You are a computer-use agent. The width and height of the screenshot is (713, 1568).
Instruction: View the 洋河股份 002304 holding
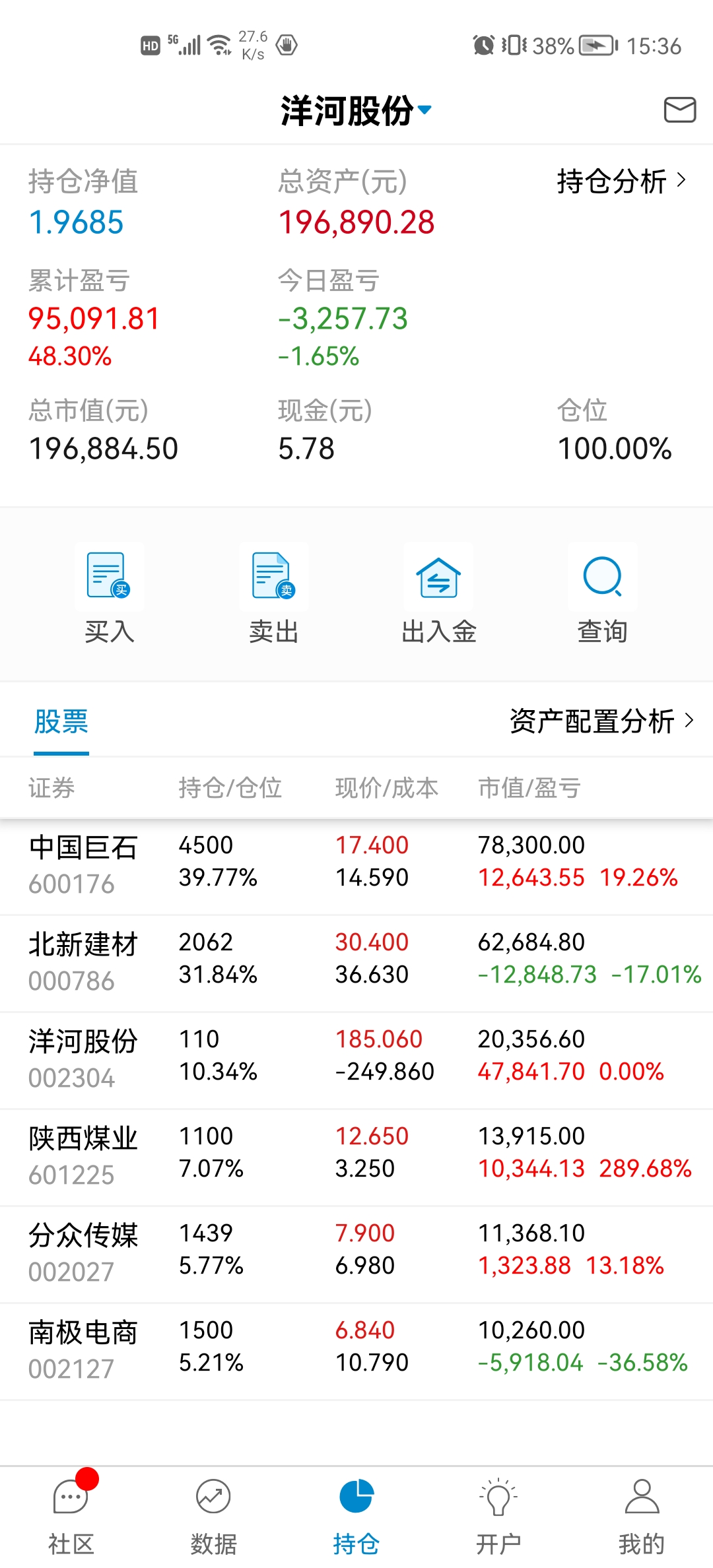point(356,1057)
